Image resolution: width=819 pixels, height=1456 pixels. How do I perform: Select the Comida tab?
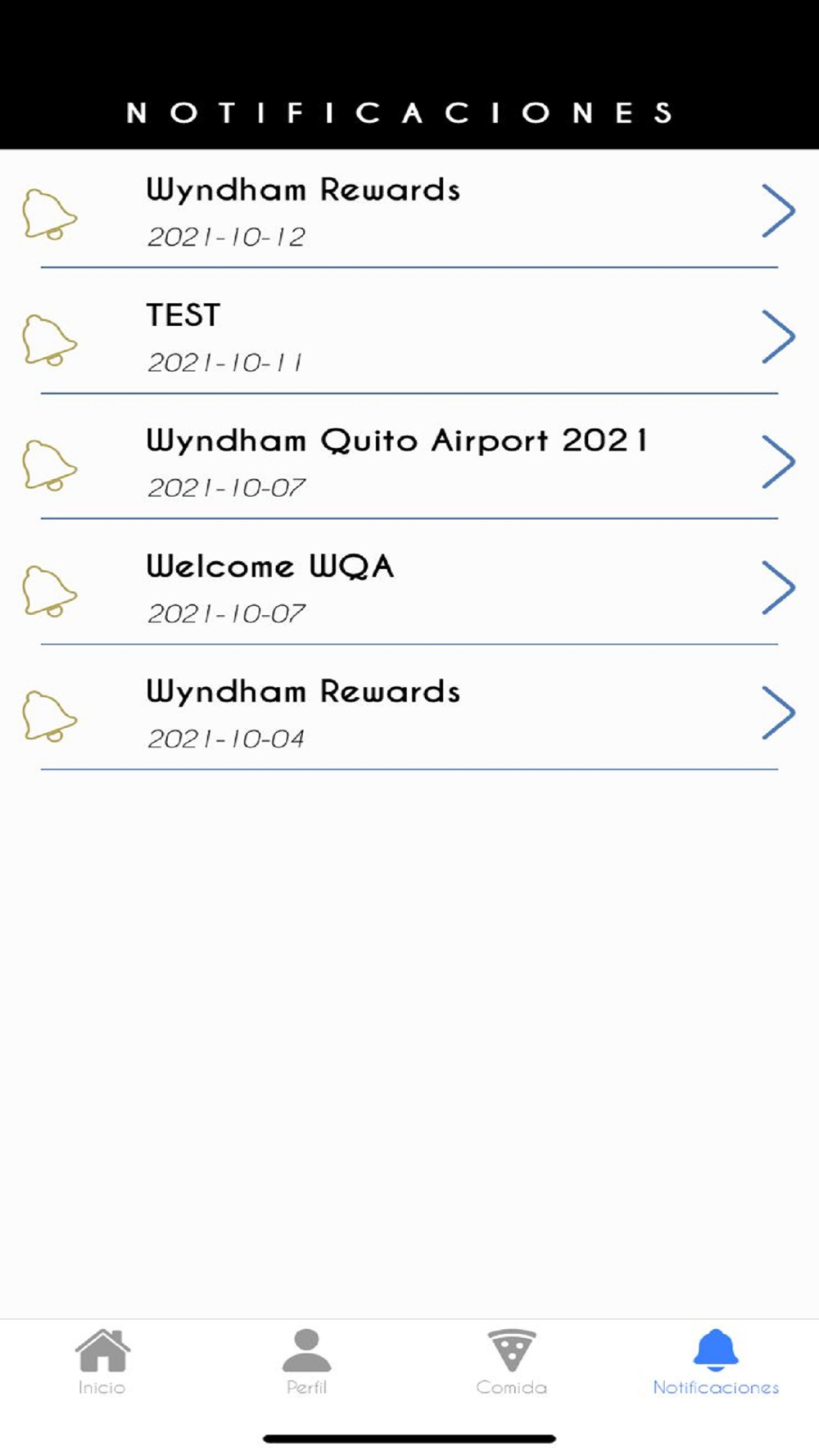tap(512, 1363)
